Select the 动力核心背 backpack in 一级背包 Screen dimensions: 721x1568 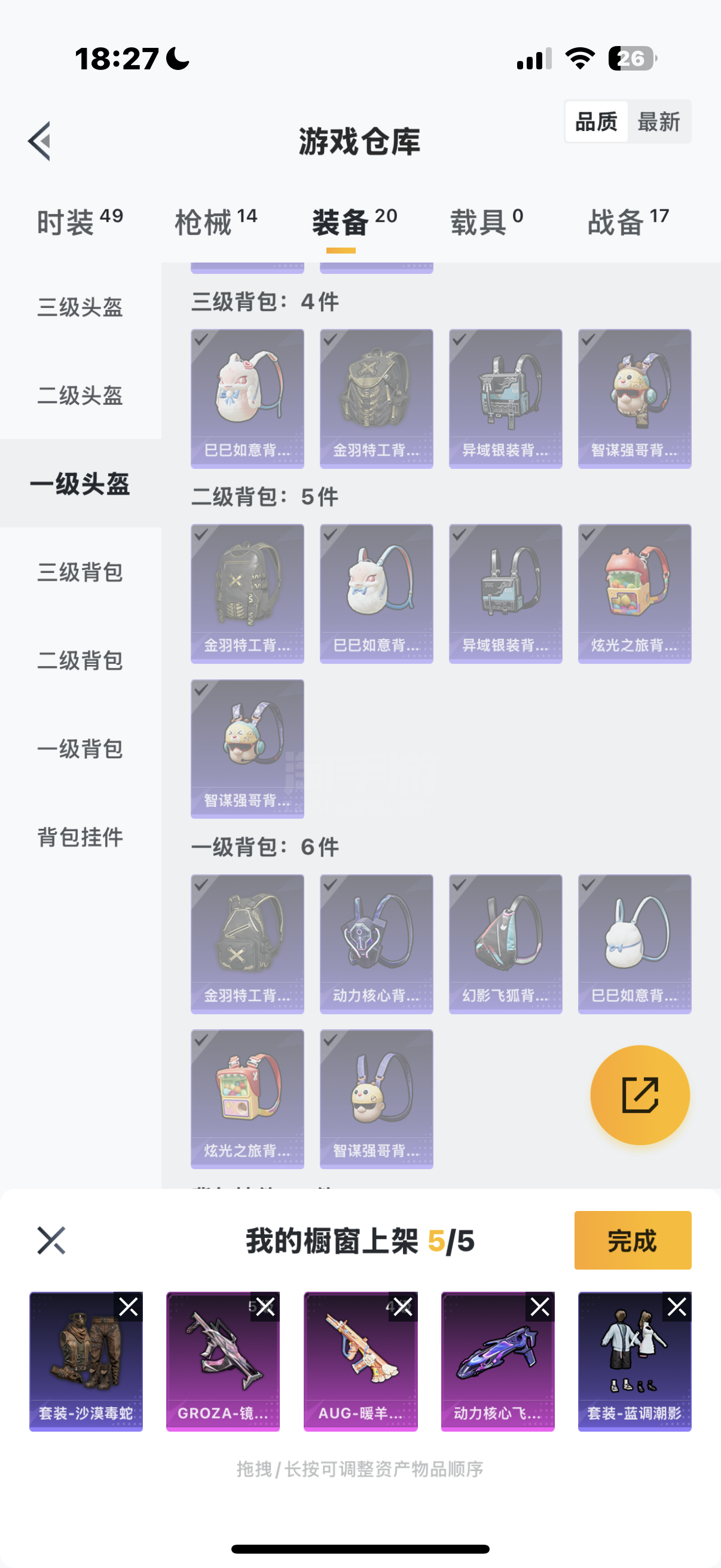tap(376, 944)
